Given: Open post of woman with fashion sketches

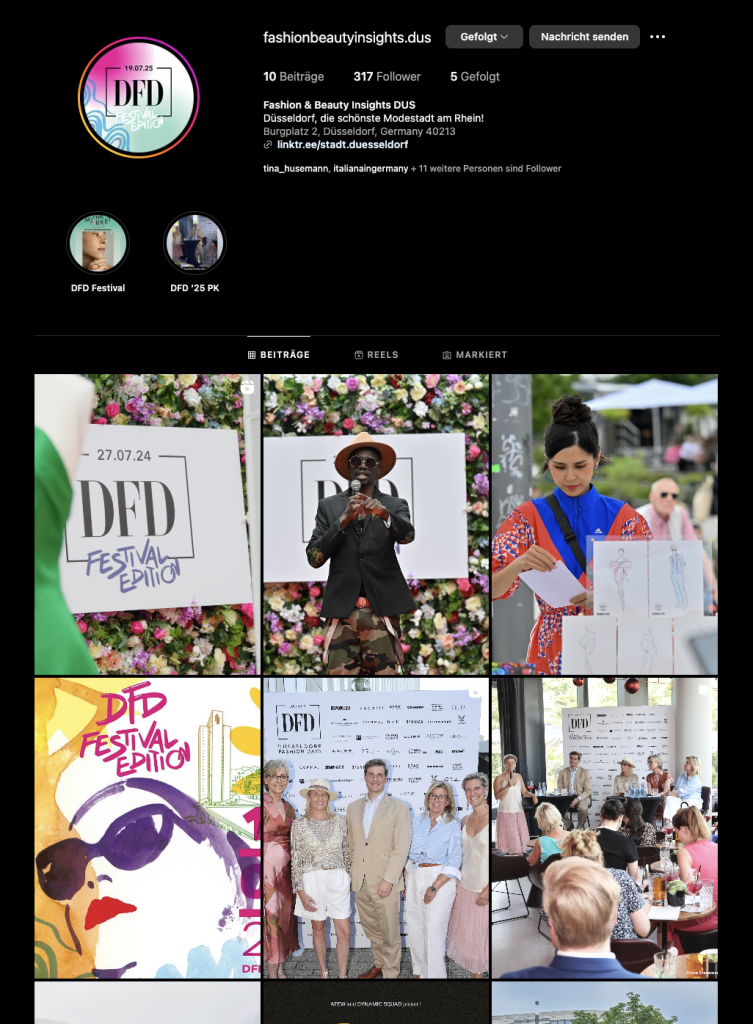Looking at the screenshot, I should pos(604,524).
